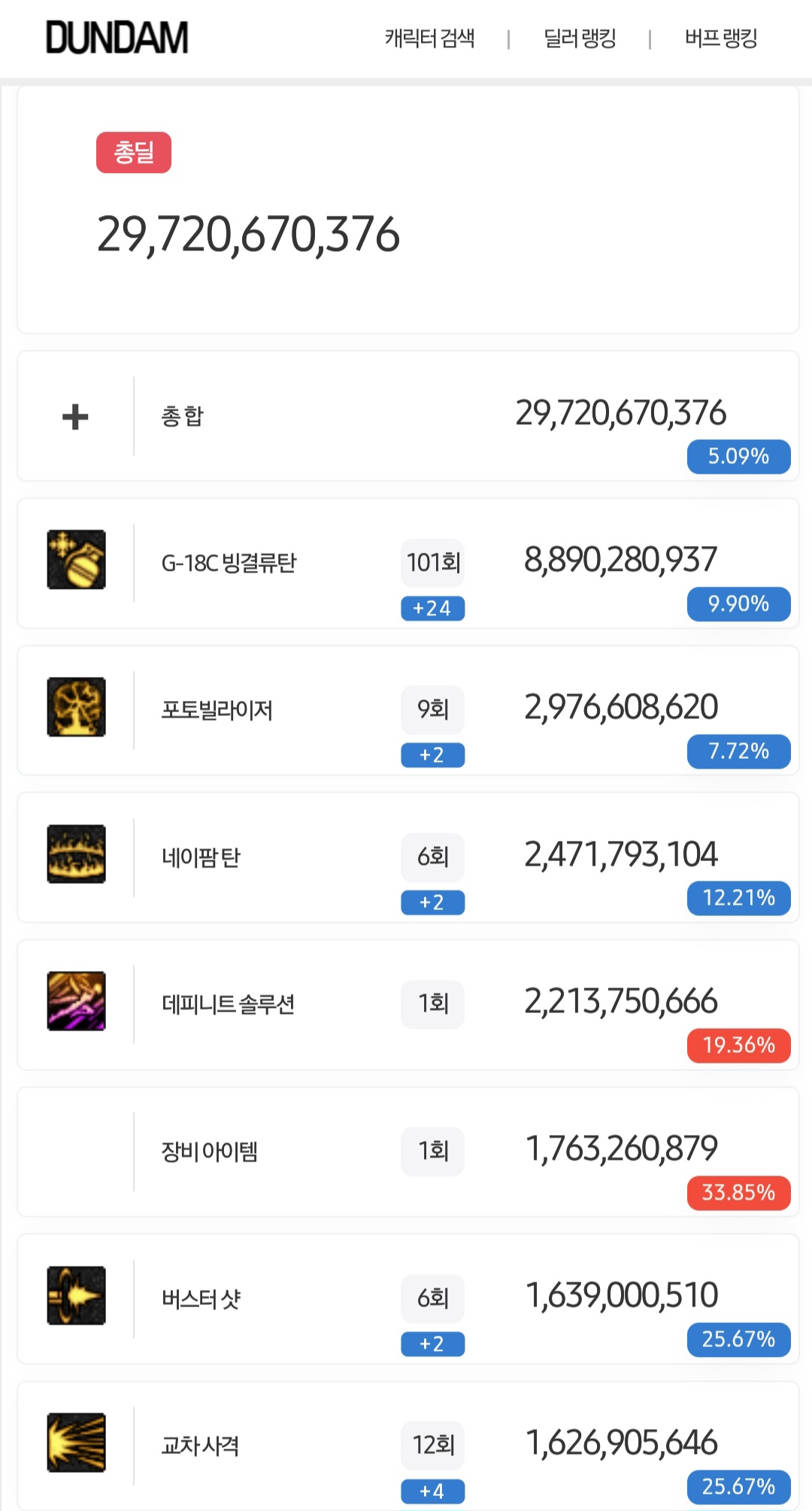812x1511 pixels.
Task: View 데피니트 솔루션 skill details
Action: [408, 1005]
